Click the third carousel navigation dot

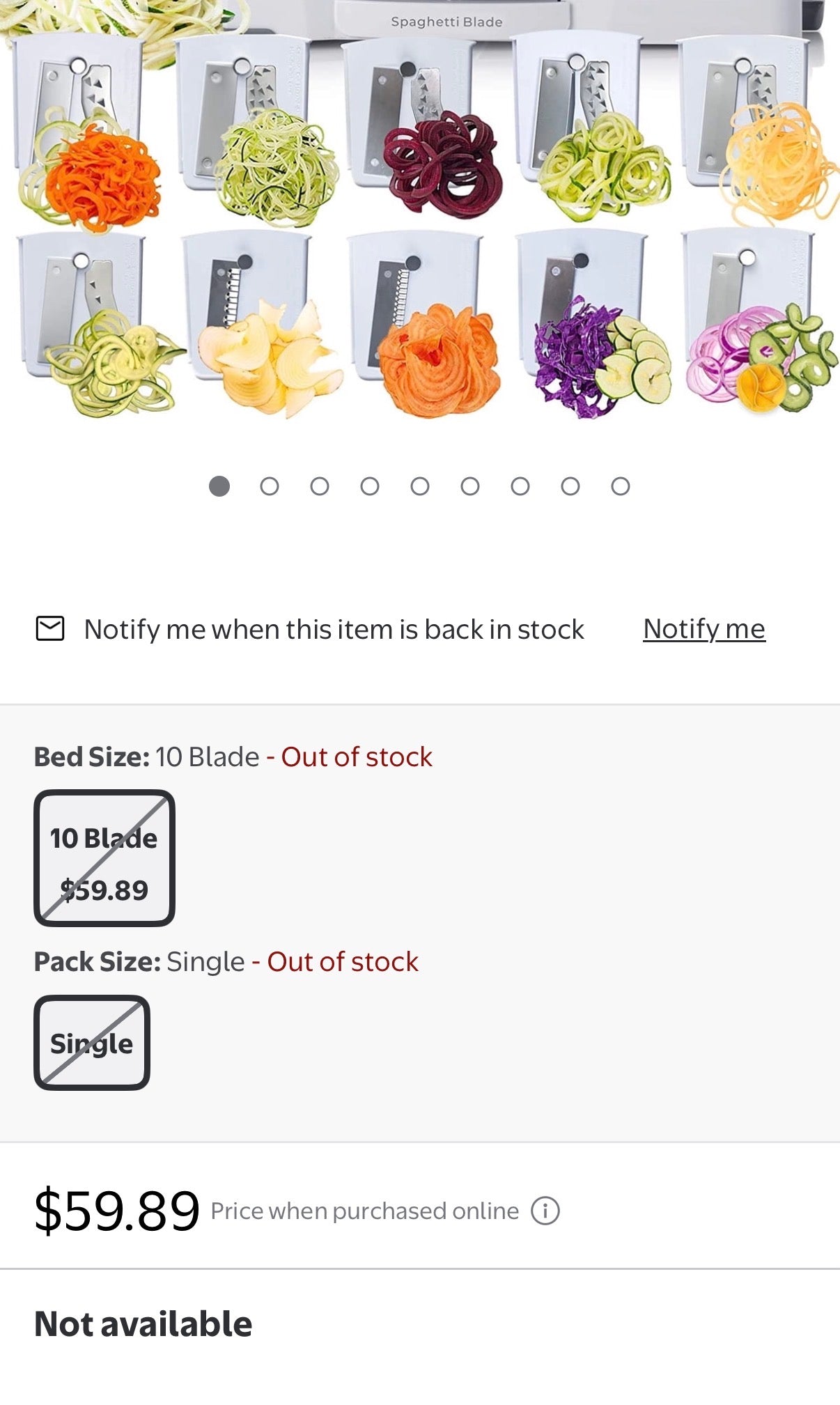coord(320,486)
